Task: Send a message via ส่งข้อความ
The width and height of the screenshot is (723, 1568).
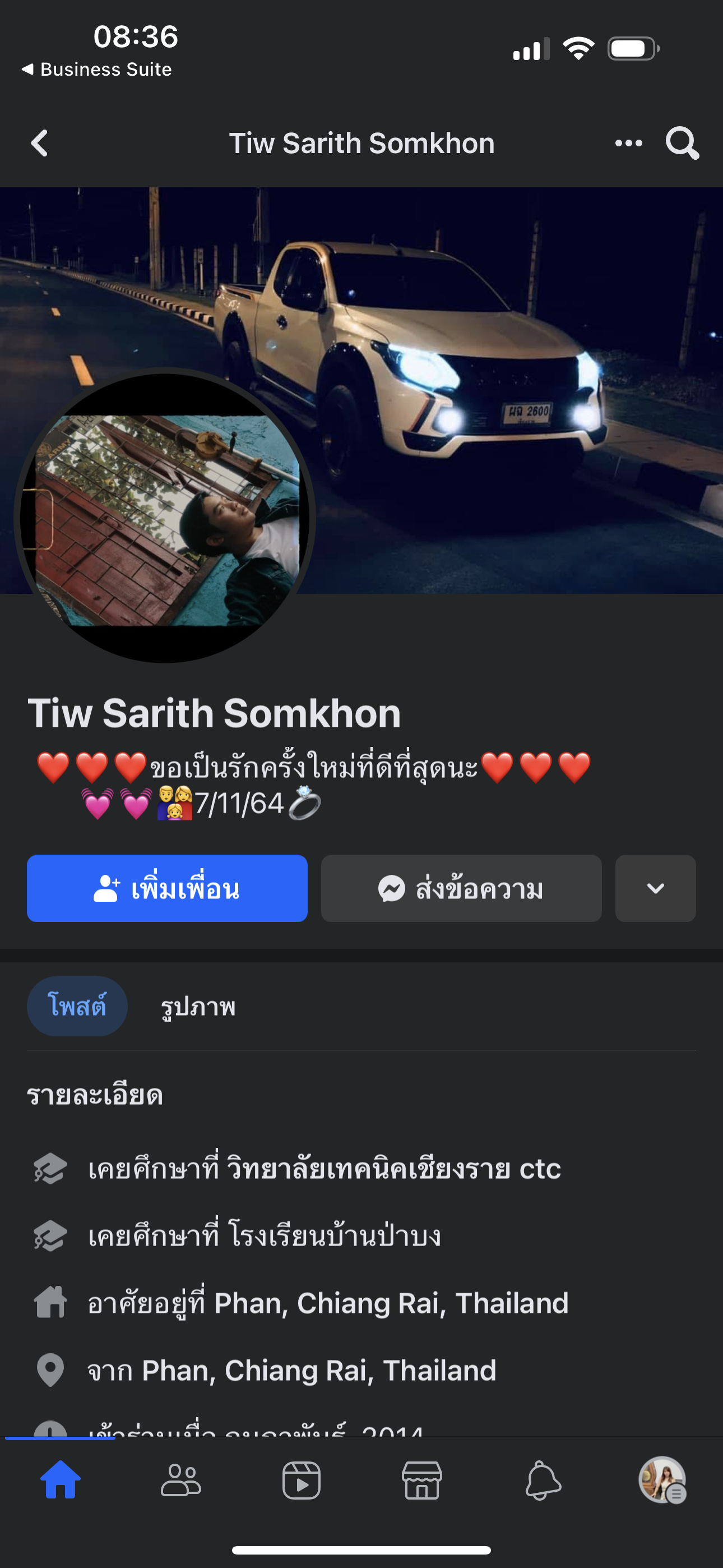Action: click(461, 888)
